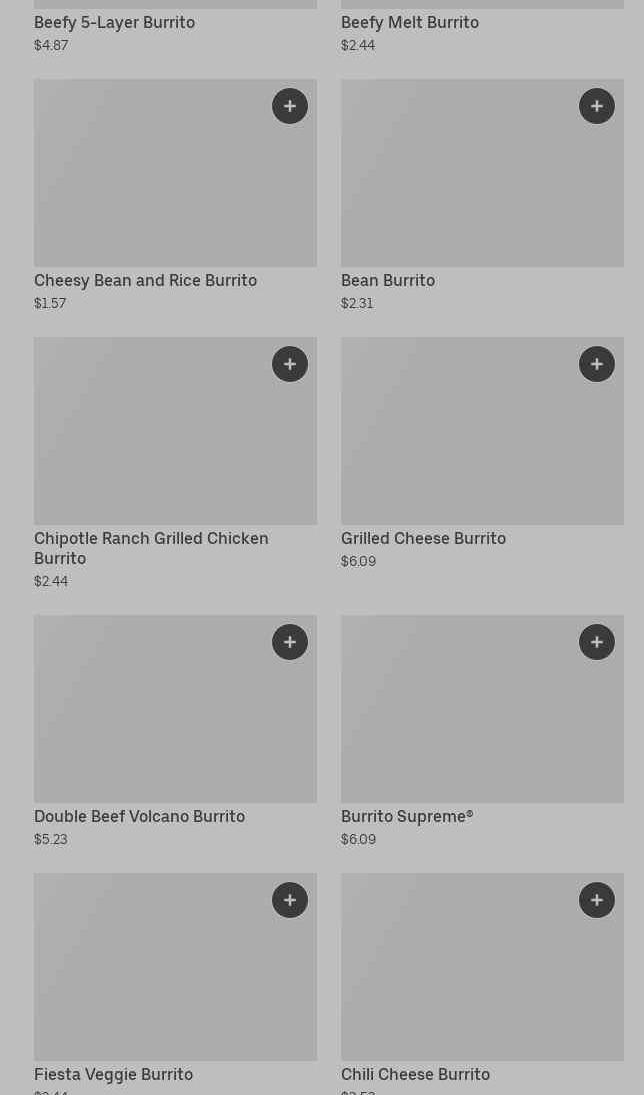
Task: Add Bean Burrito with the plus button
Action: (x=597, y=106)
